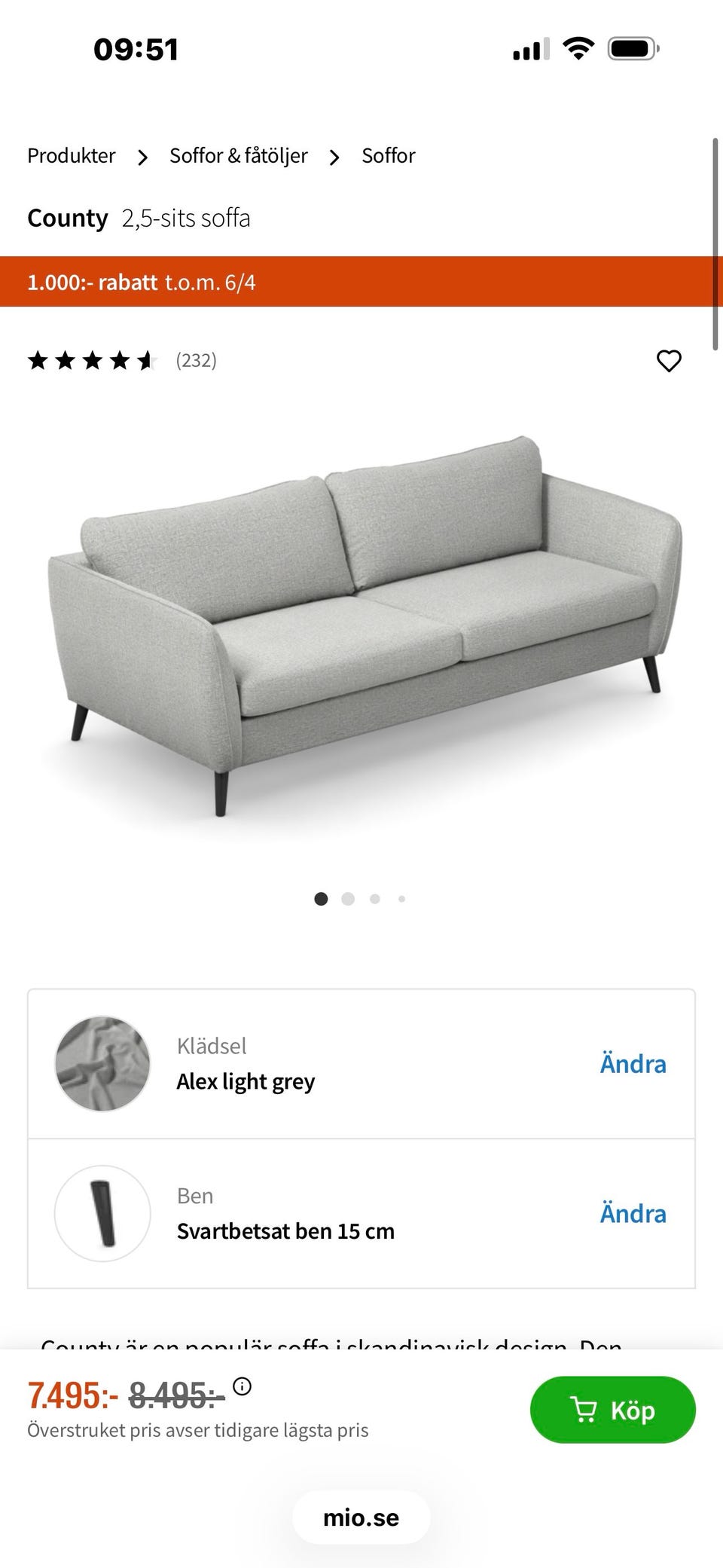
Task: Open the mio.se link
Action: click(361, 1518)
